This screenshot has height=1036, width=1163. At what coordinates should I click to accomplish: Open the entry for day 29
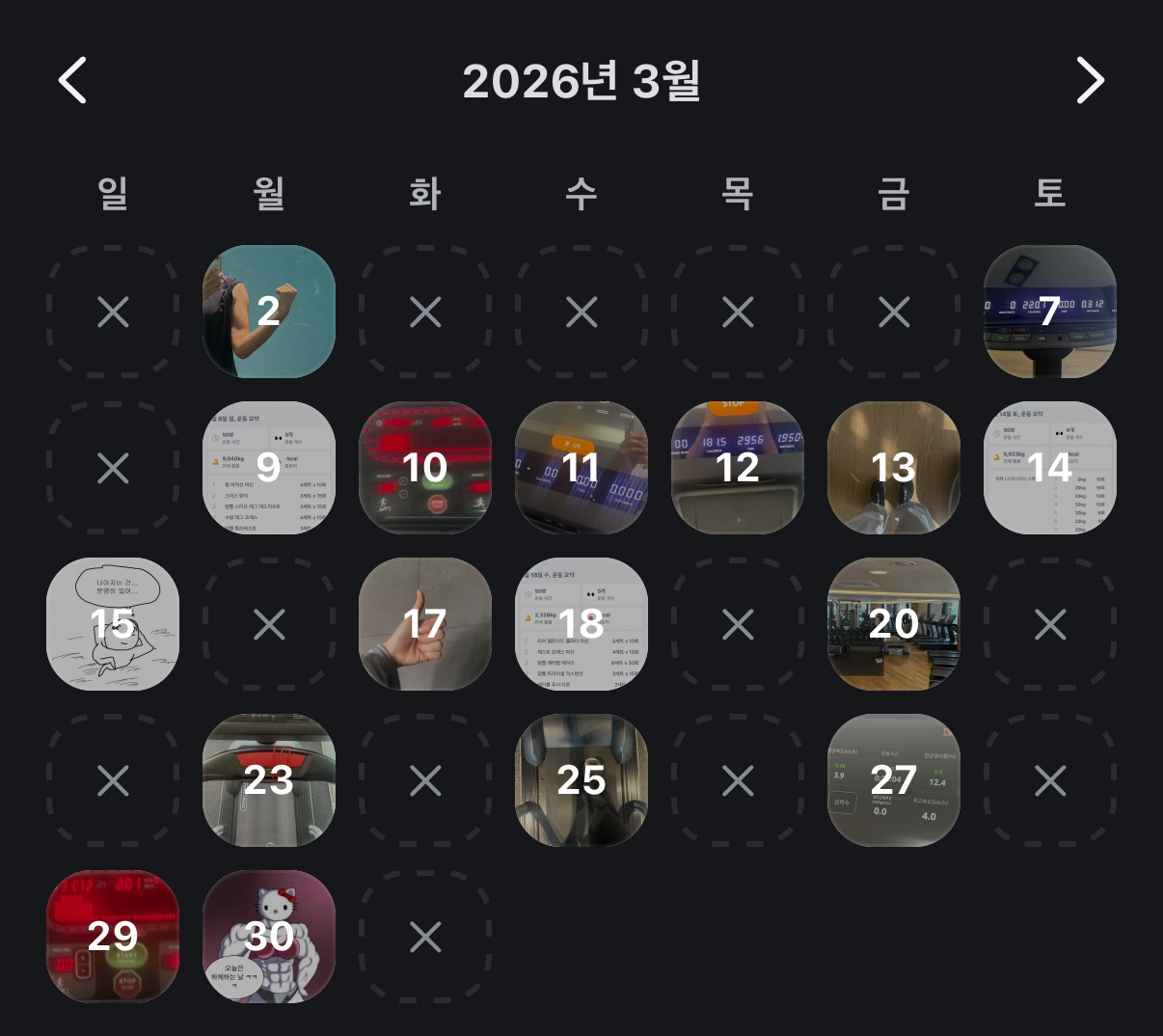click(x=113, y=937)
